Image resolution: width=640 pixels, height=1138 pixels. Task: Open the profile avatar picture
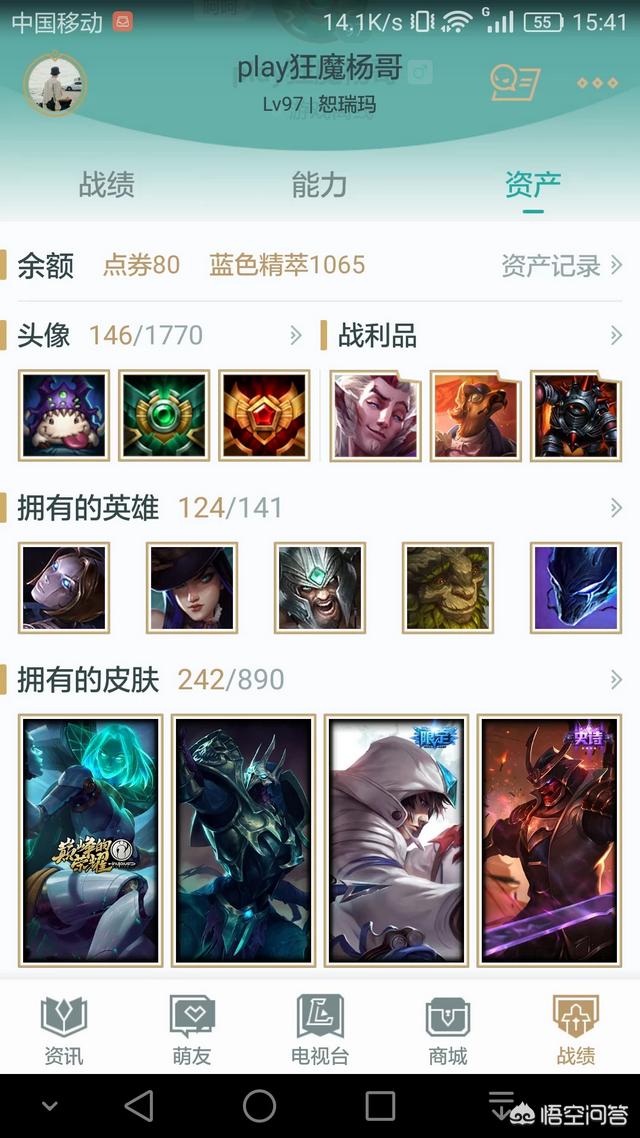click(55, 83)
